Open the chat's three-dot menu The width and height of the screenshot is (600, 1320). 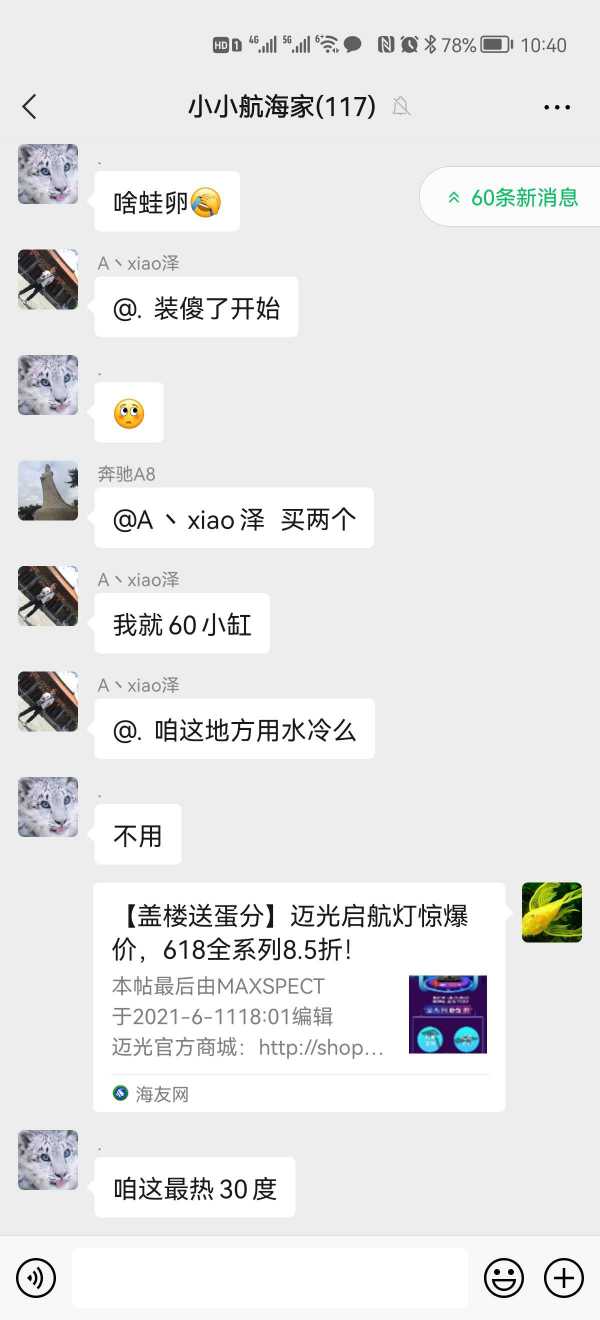[556, 107]
